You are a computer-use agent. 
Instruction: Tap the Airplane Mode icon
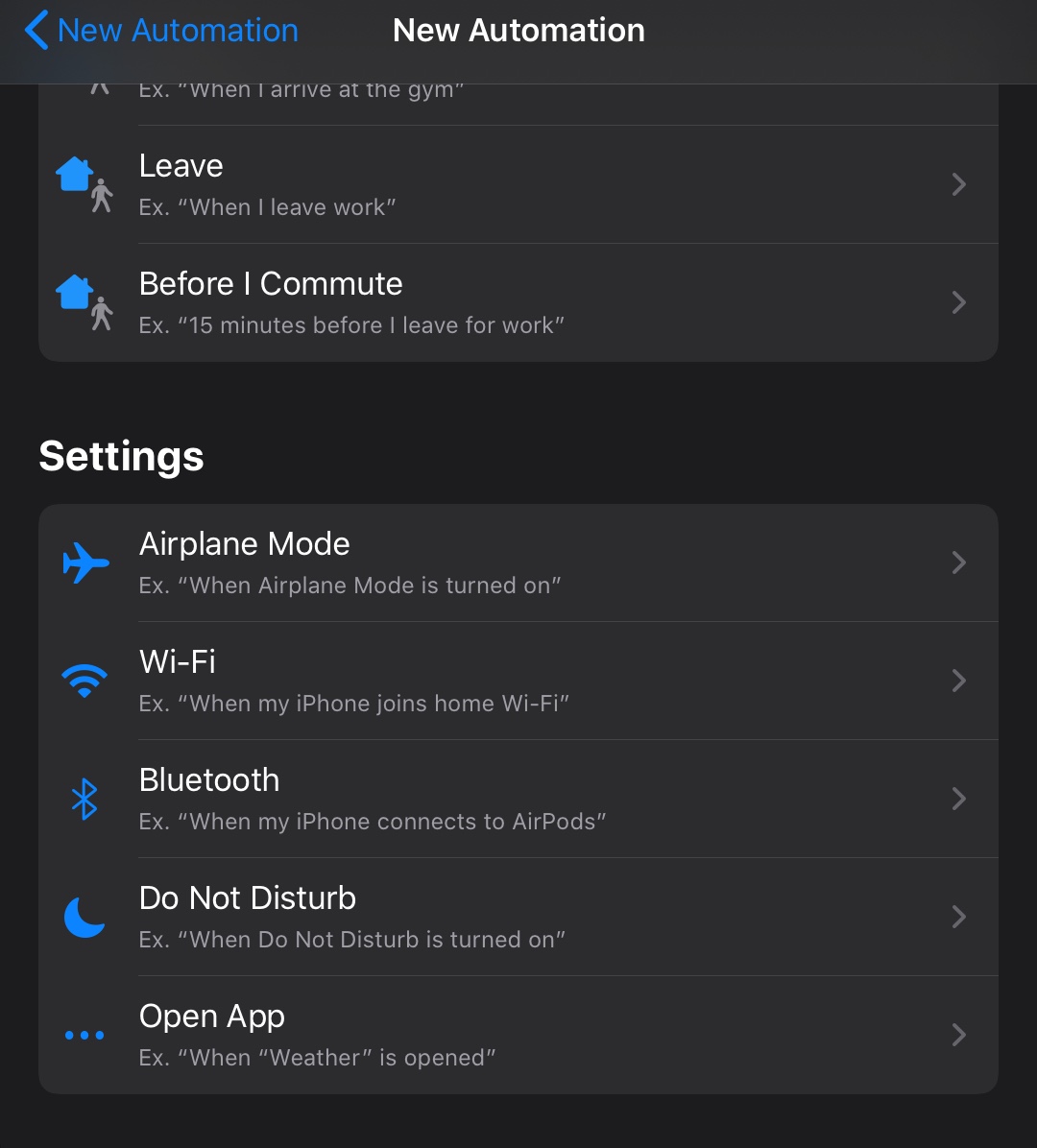pos(84,562)
